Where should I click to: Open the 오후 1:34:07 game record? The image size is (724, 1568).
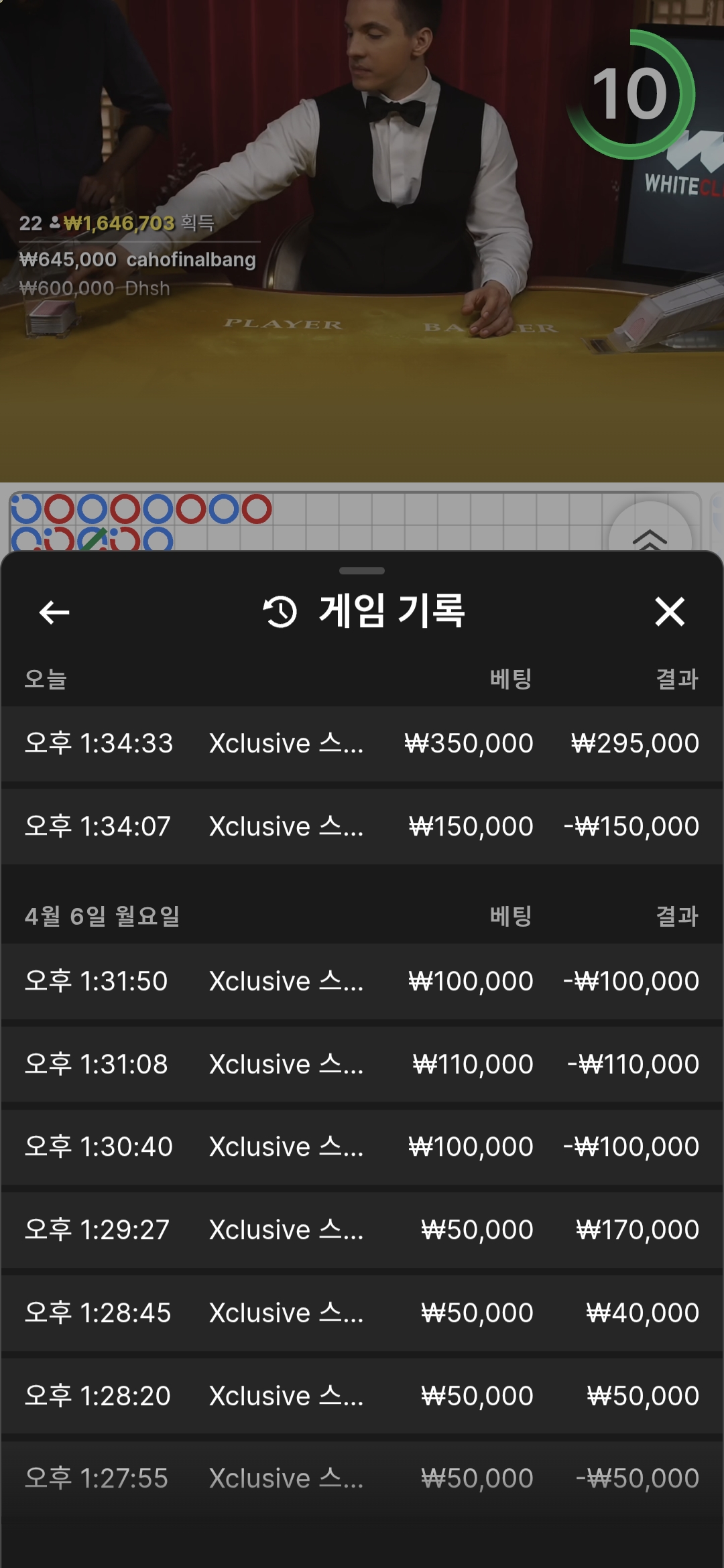pyautogui.click(x=362, y=826)
